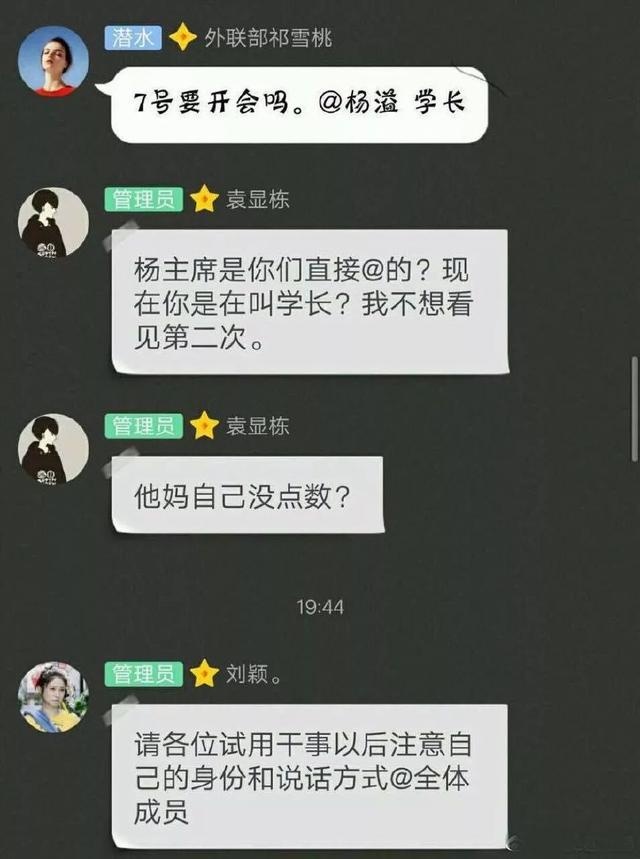Open 刘颖's profile avatar
Viewport: 640px width, 859px height.
[53, 697]
